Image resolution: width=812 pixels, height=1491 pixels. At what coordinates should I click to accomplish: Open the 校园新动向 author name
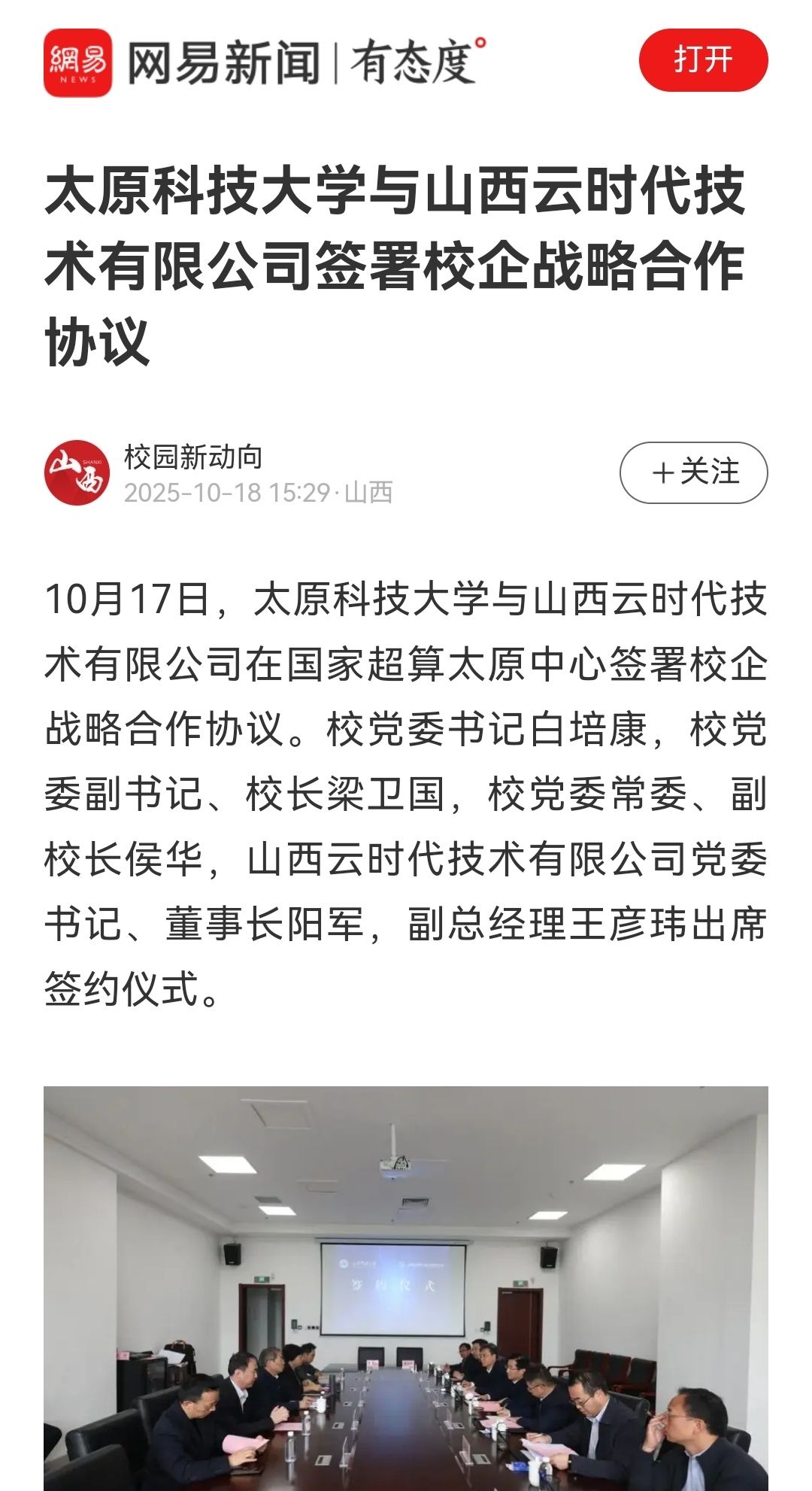pyautogui.click(x=193, y=457)
